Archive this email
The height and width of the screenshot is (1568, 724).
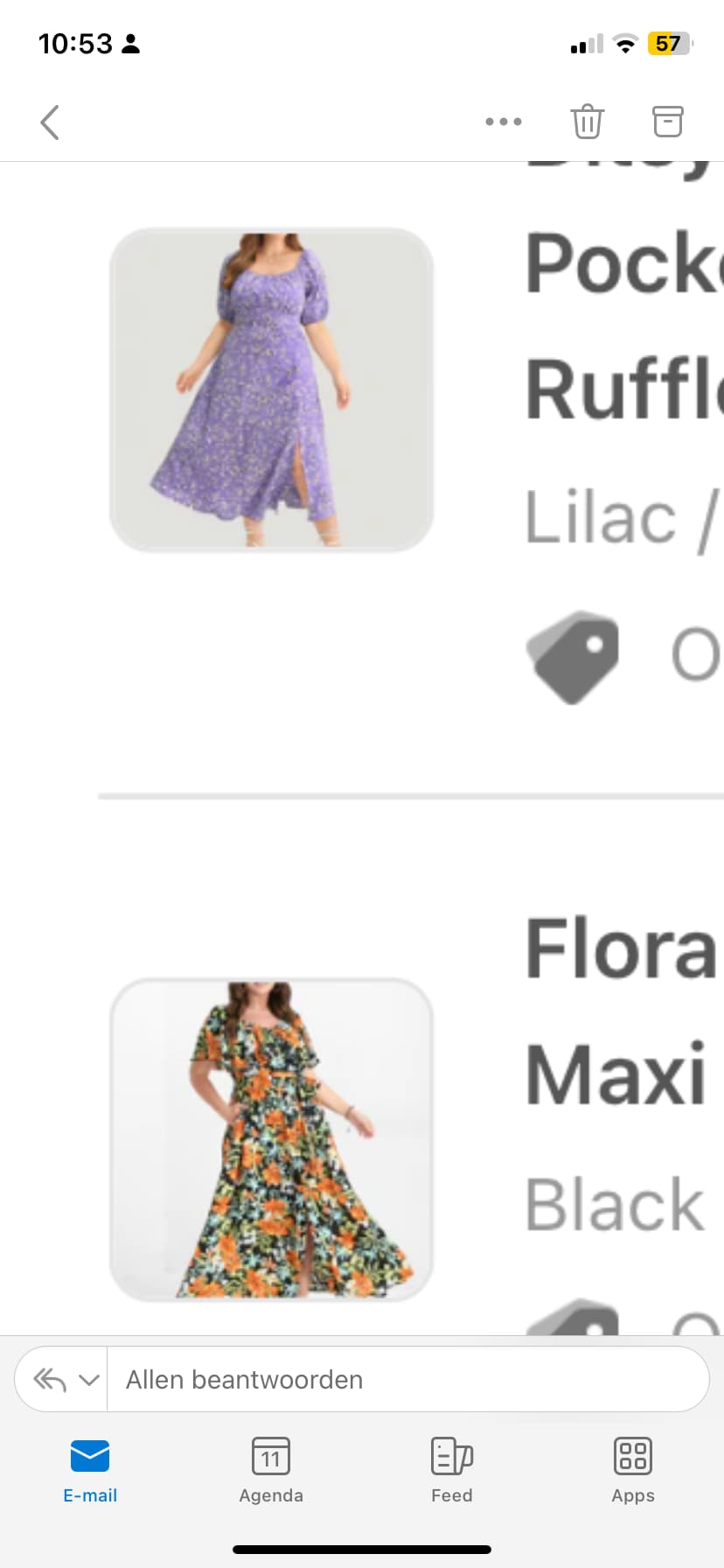click(668, 122)
